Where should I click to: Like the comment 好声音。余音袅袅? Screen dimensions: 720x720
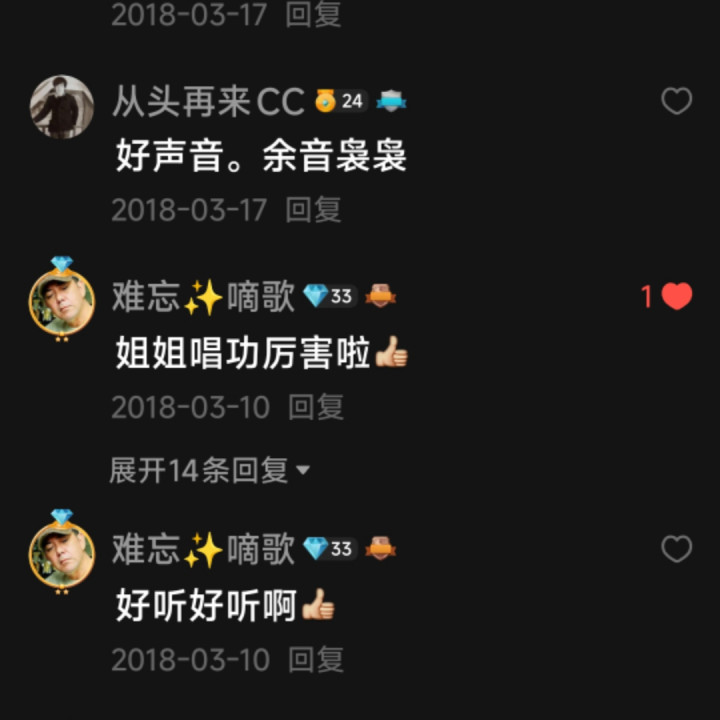coord(677,101)
